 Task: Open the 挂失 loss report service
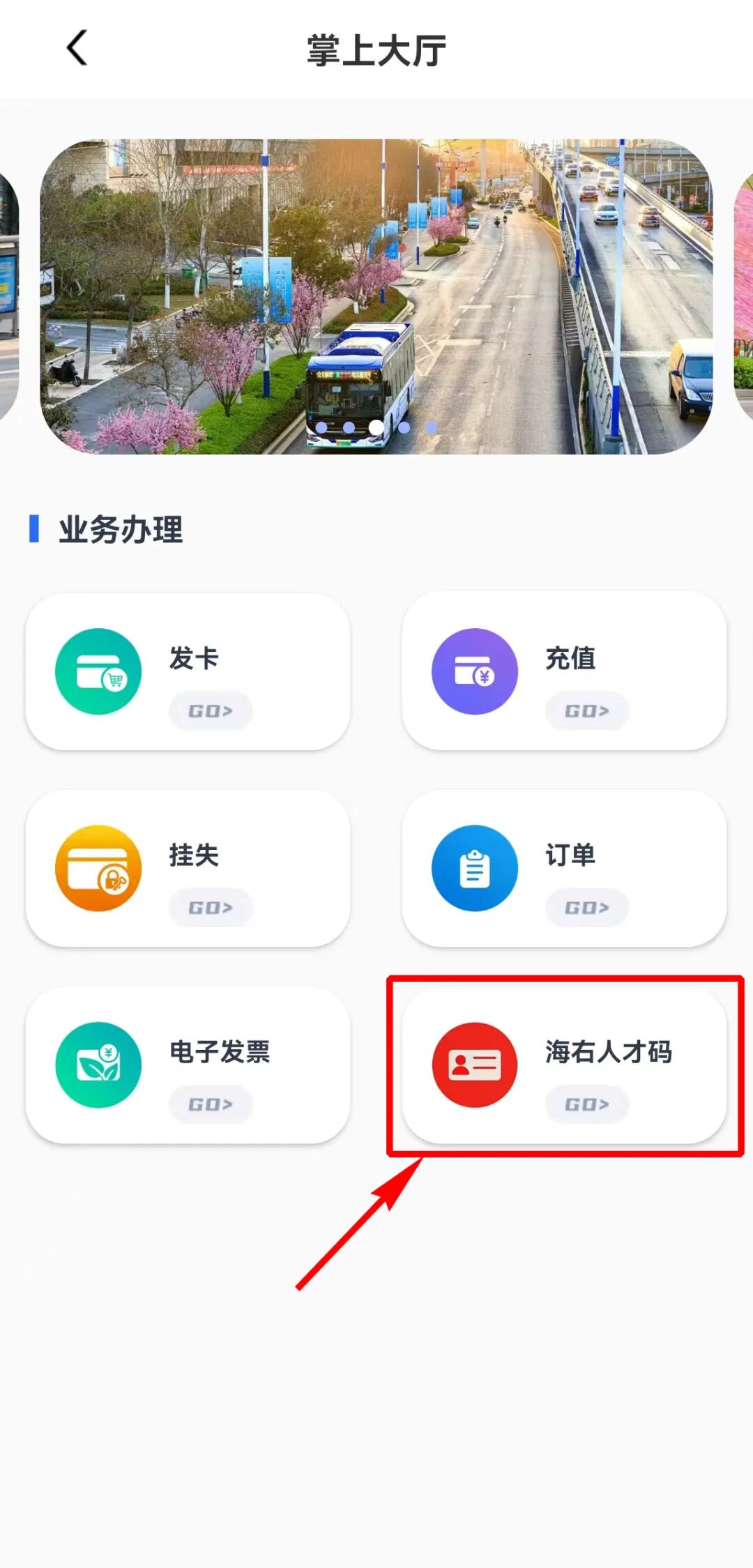pyautogui.click(x=188, y=868)
